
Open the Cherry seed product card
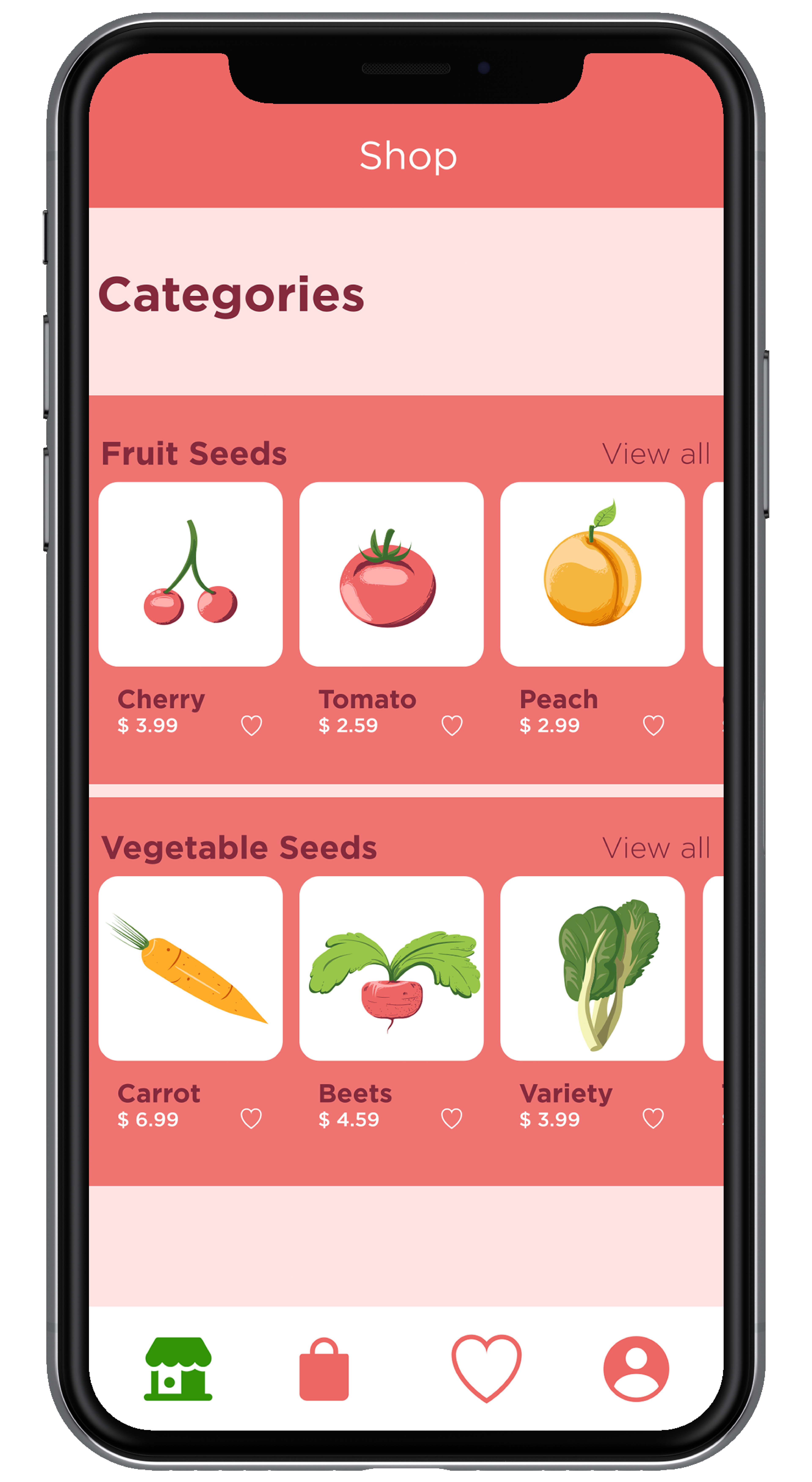coord(190,574)
